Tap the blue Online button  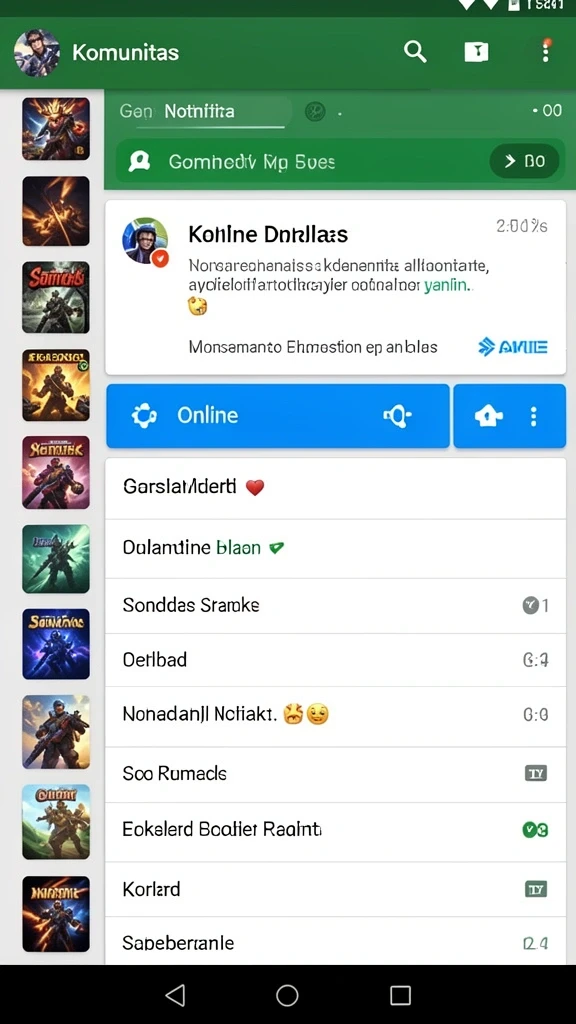point(278,415)
